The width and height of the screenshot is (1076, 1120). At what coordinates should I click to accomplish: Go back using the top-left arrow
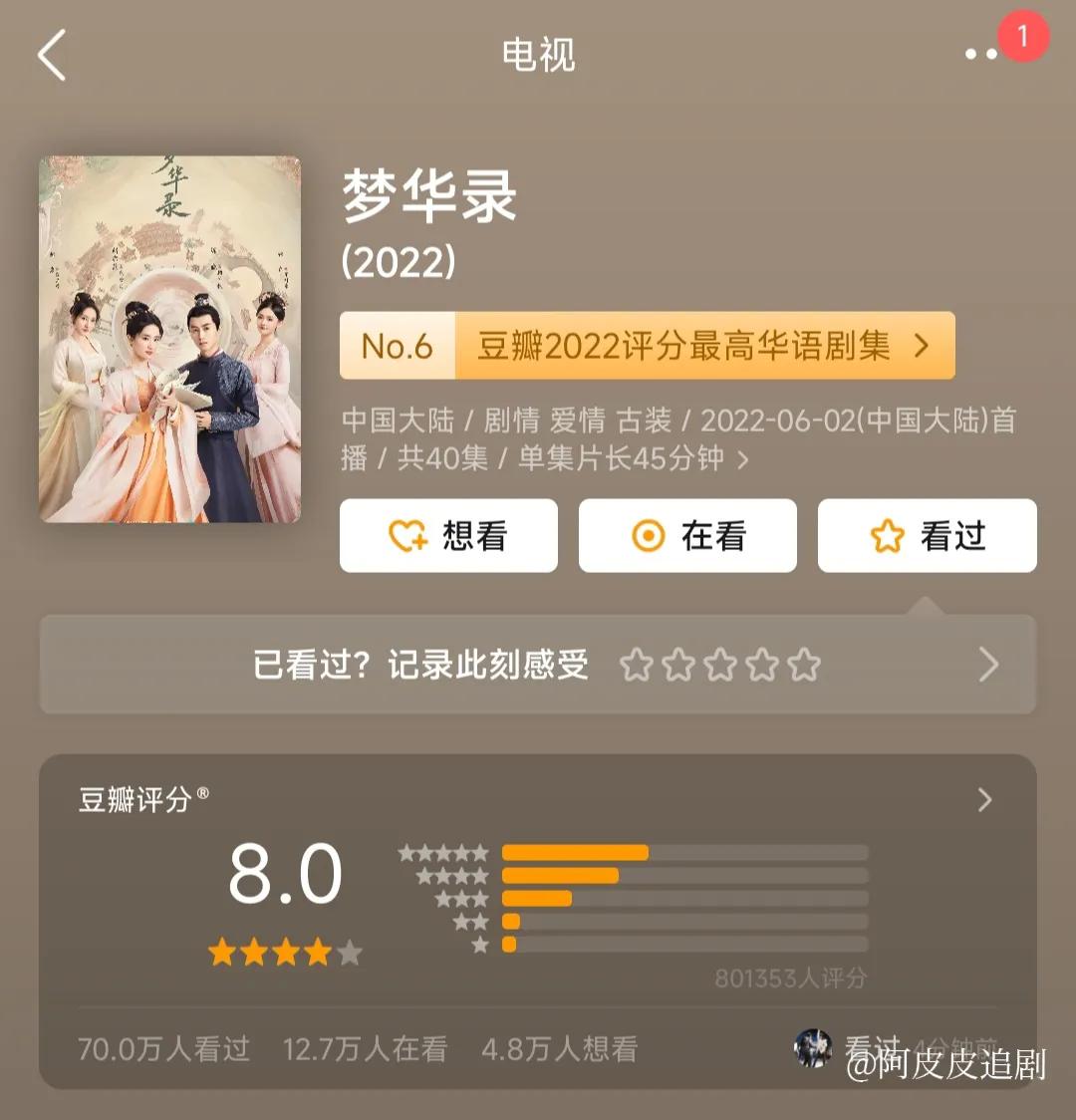52,55
